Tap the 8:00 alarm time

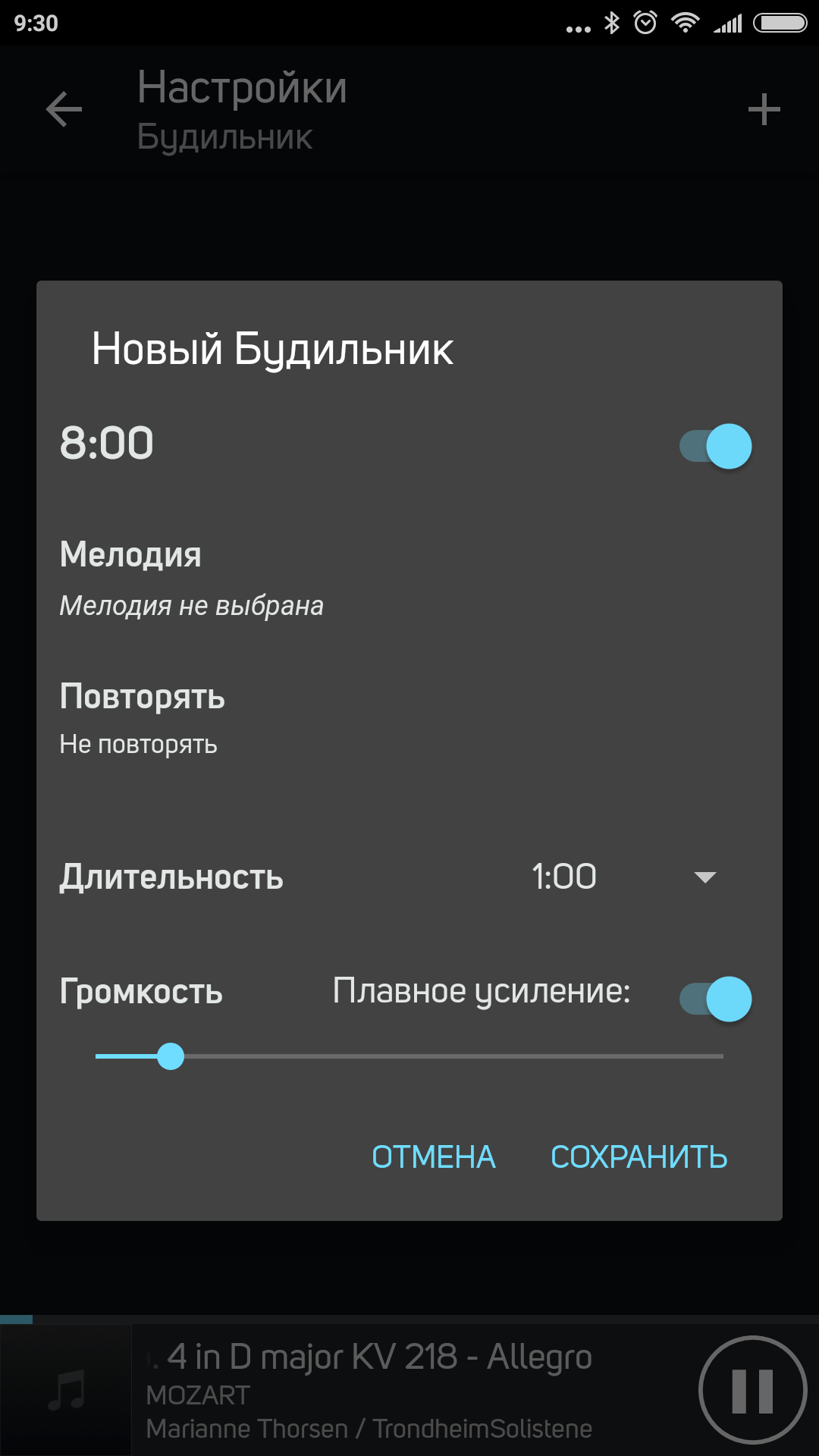coord(107,444)
